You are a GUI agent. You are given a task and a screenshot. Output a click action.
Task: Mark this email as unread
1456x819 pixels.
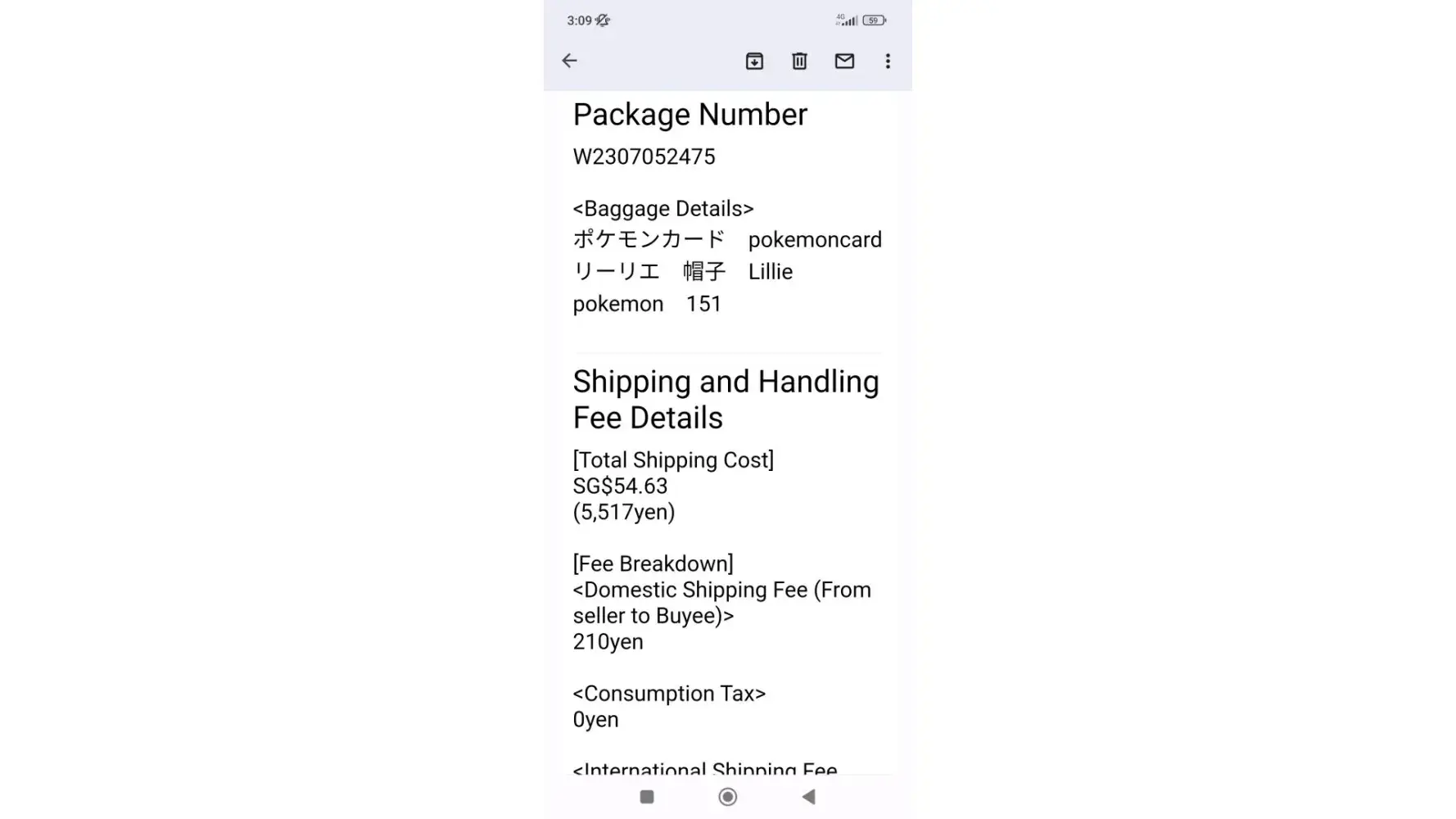click(x=844, y=61)
